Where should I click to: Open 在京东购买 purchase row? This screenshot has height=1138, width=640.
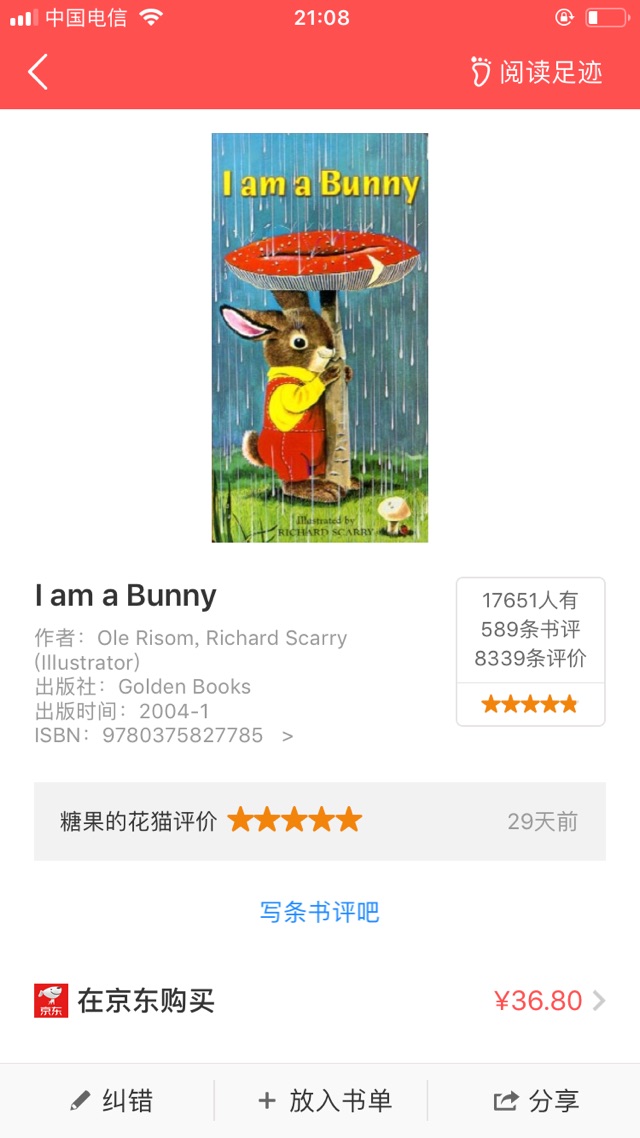[320, 1001]
